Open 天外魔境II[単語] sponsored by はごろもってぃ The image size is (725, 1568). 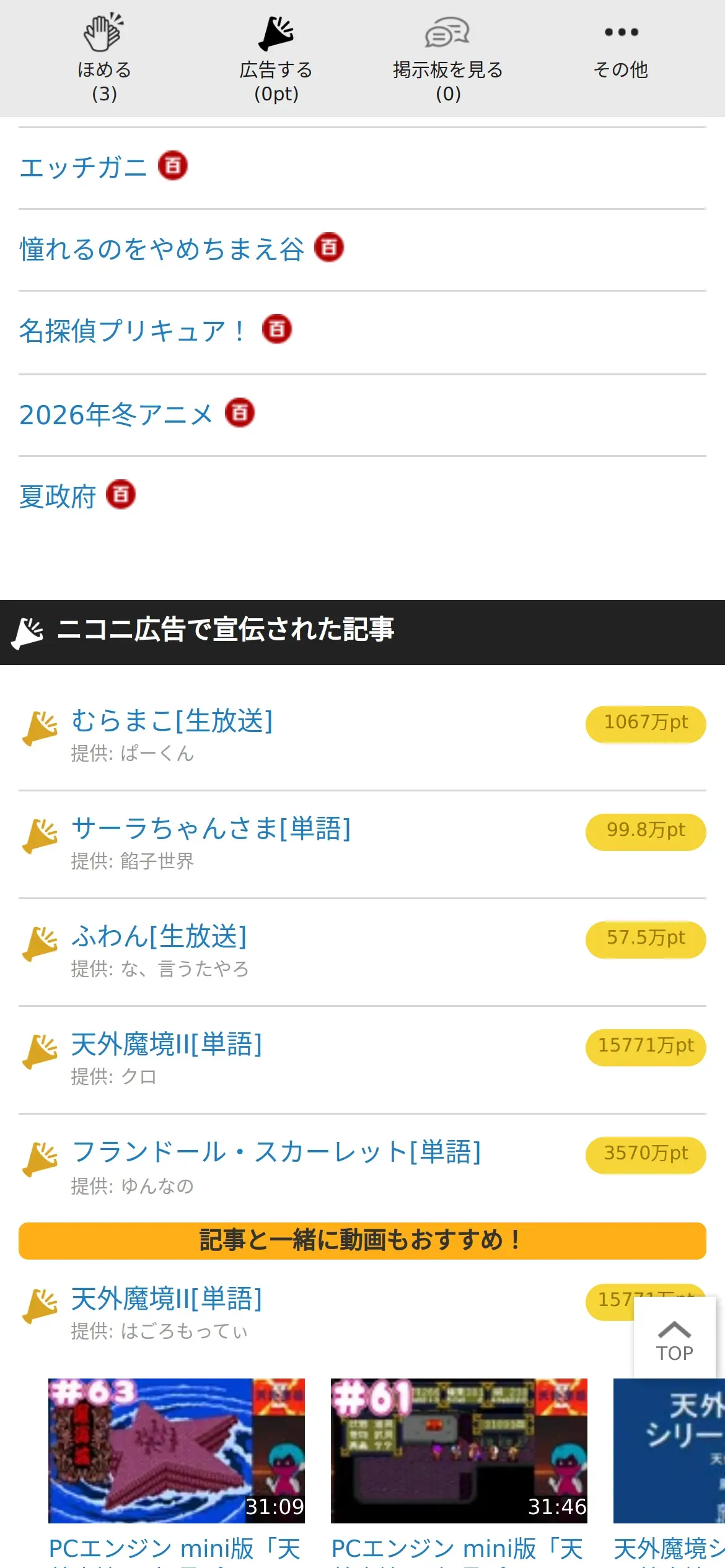(167, 1299)
